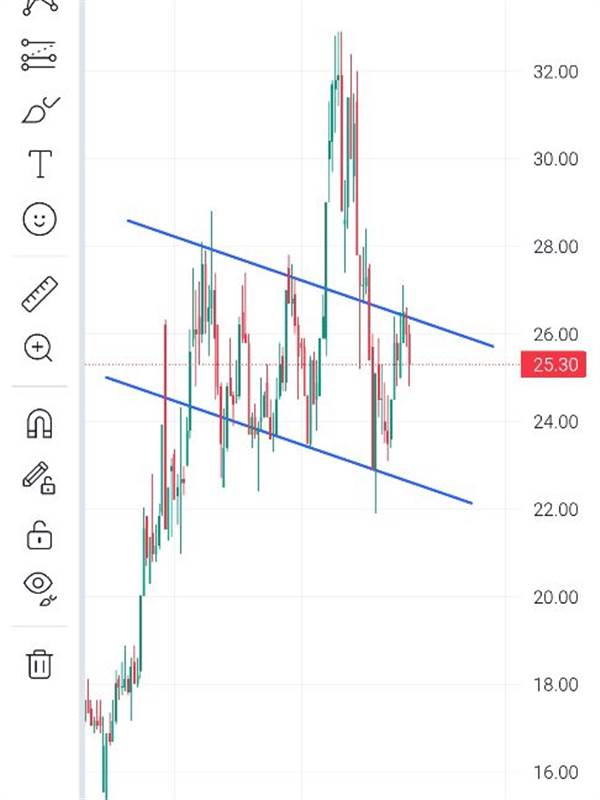
Task: Tap the 25.30 current price label
Action: [553, 365]
